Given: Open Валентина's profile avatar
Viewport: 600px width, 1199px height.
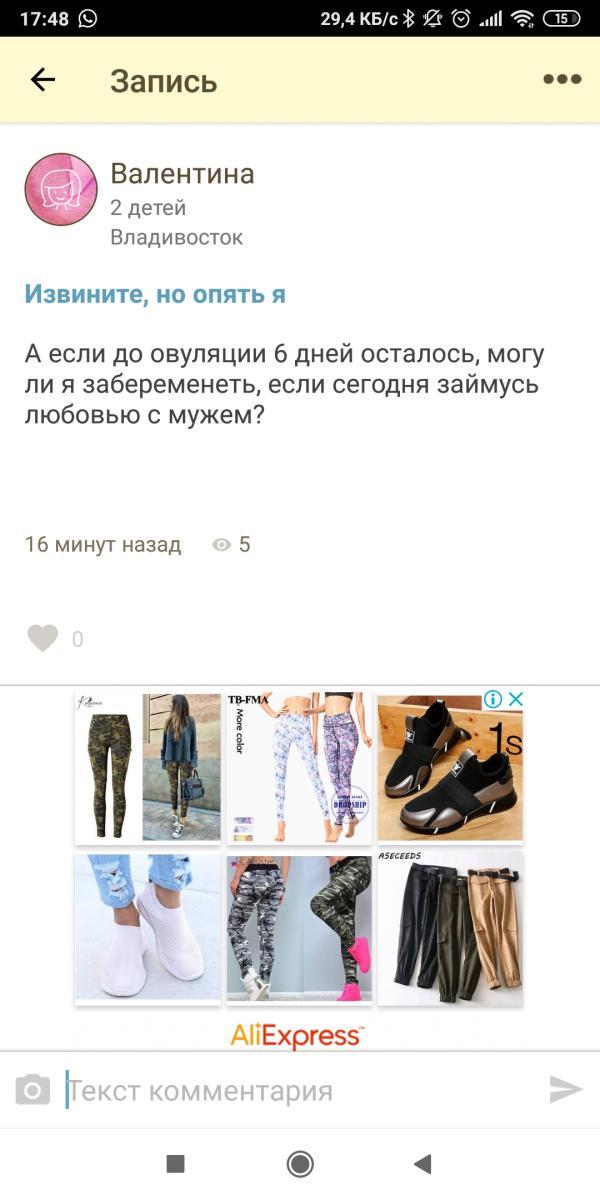Looking at the screenshot, I should point(61,189).
